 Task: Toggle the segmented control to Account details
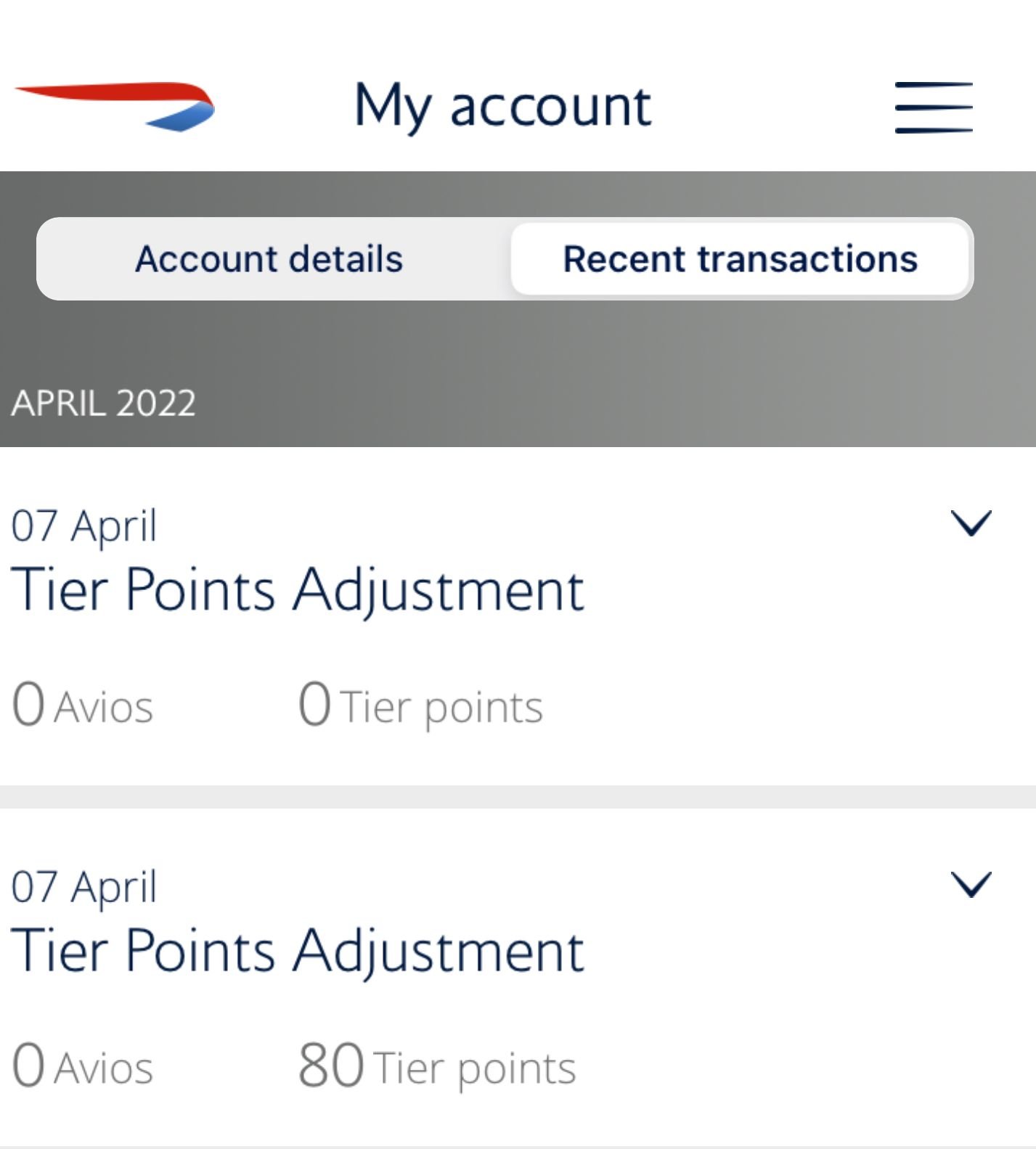[x=270, y=259]
